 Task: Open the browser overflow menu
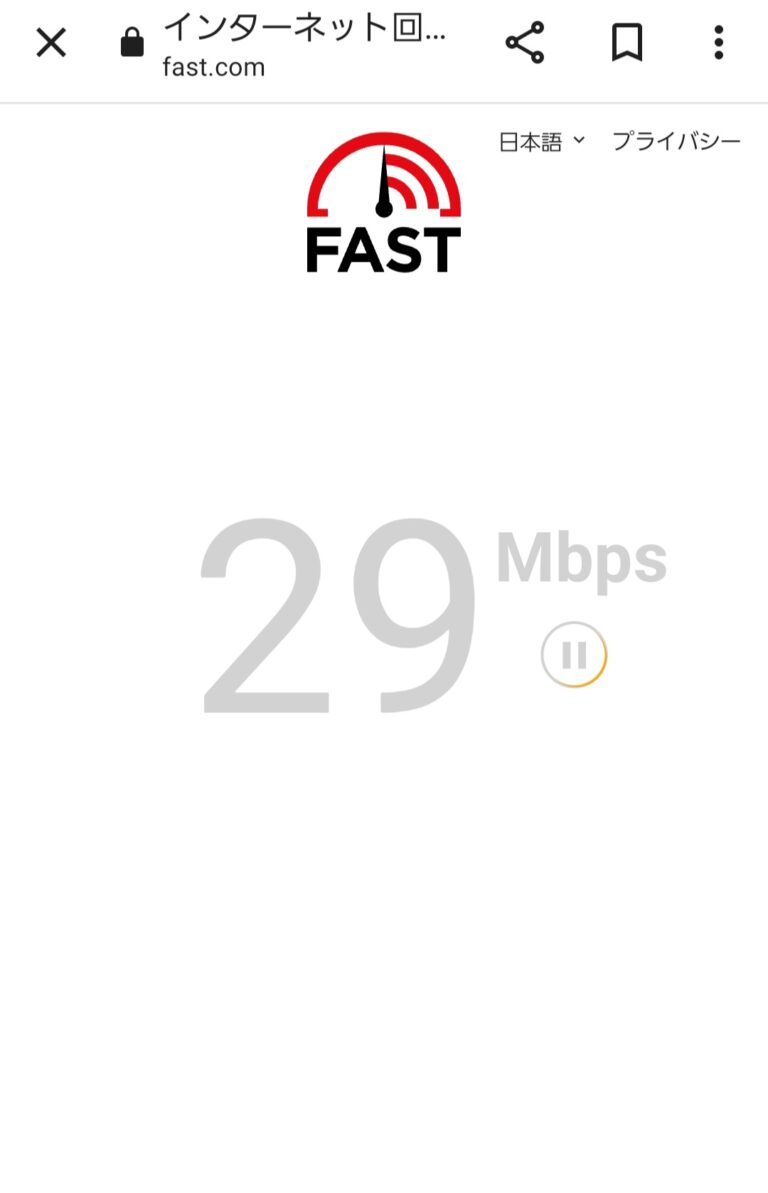click(x=718, y=43)
